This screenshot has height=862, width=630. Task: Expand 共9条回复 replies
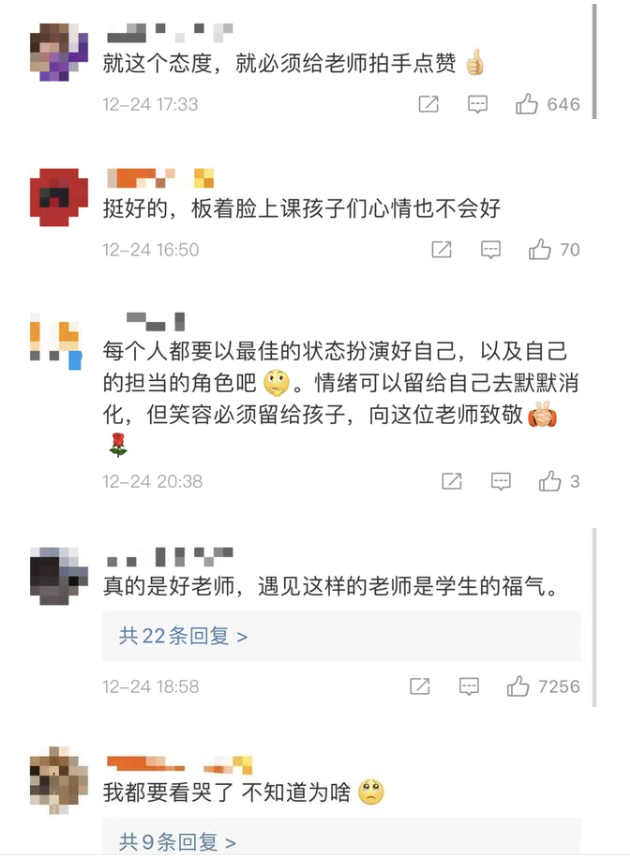coord(177,842)
